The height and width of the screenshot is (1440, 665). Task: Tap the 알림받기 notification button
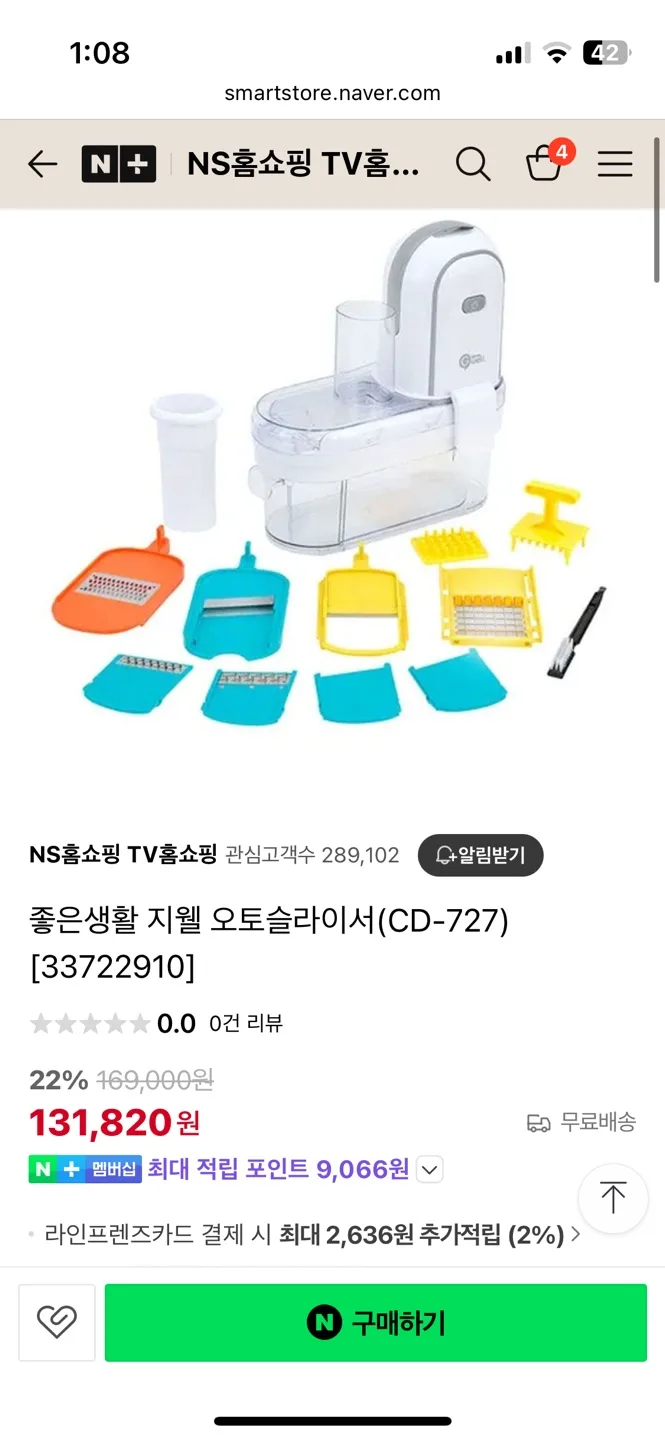click(480, 855)
